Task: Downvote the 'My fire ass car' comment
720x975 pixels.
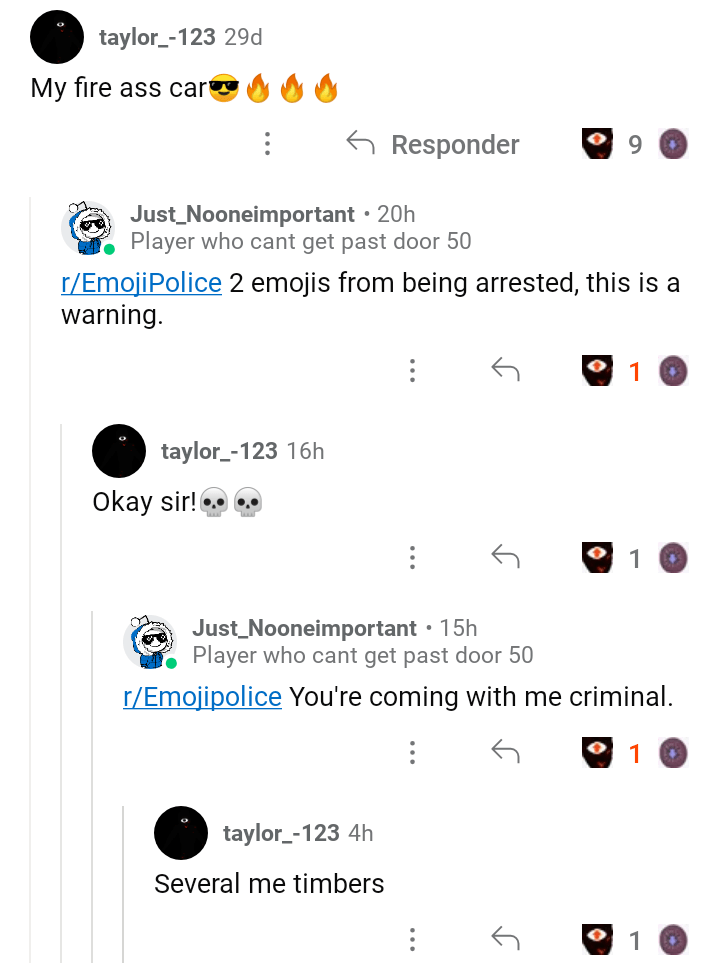Action: tap(674, 144)
